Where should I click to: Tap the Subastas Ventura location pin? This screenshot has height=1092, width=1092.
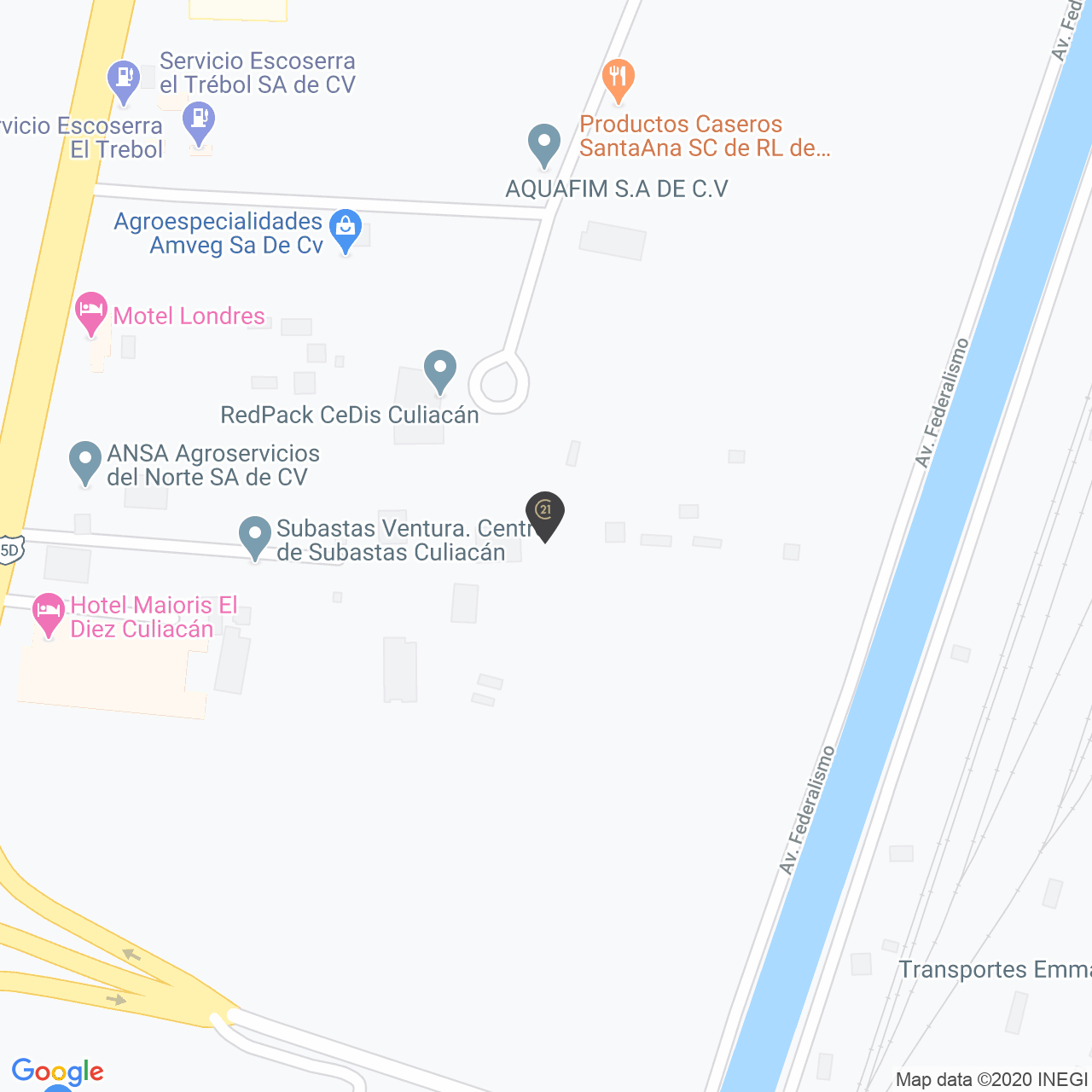point(254,537)
